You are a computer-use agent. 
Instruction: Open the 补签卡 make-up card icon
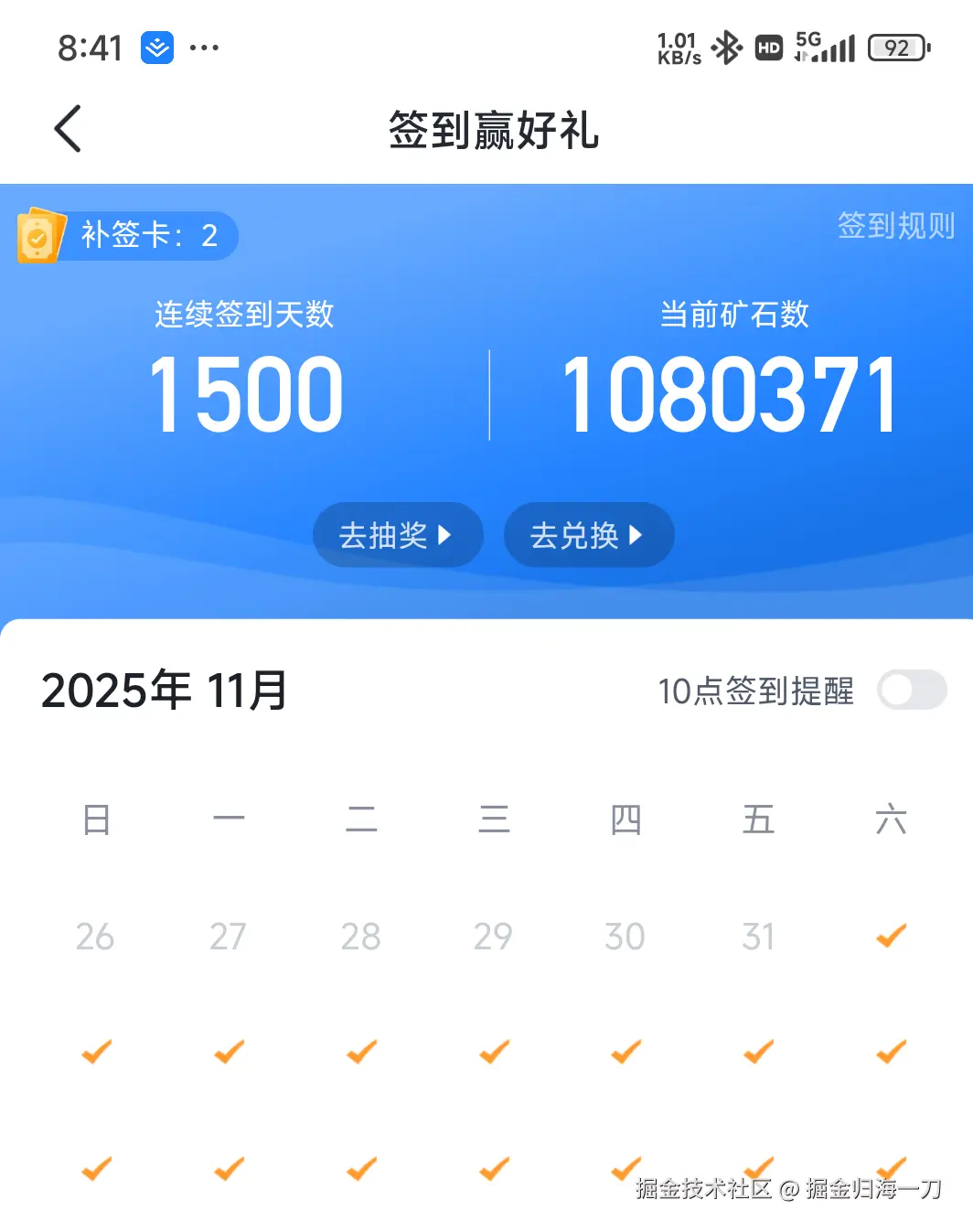(37, 235)
